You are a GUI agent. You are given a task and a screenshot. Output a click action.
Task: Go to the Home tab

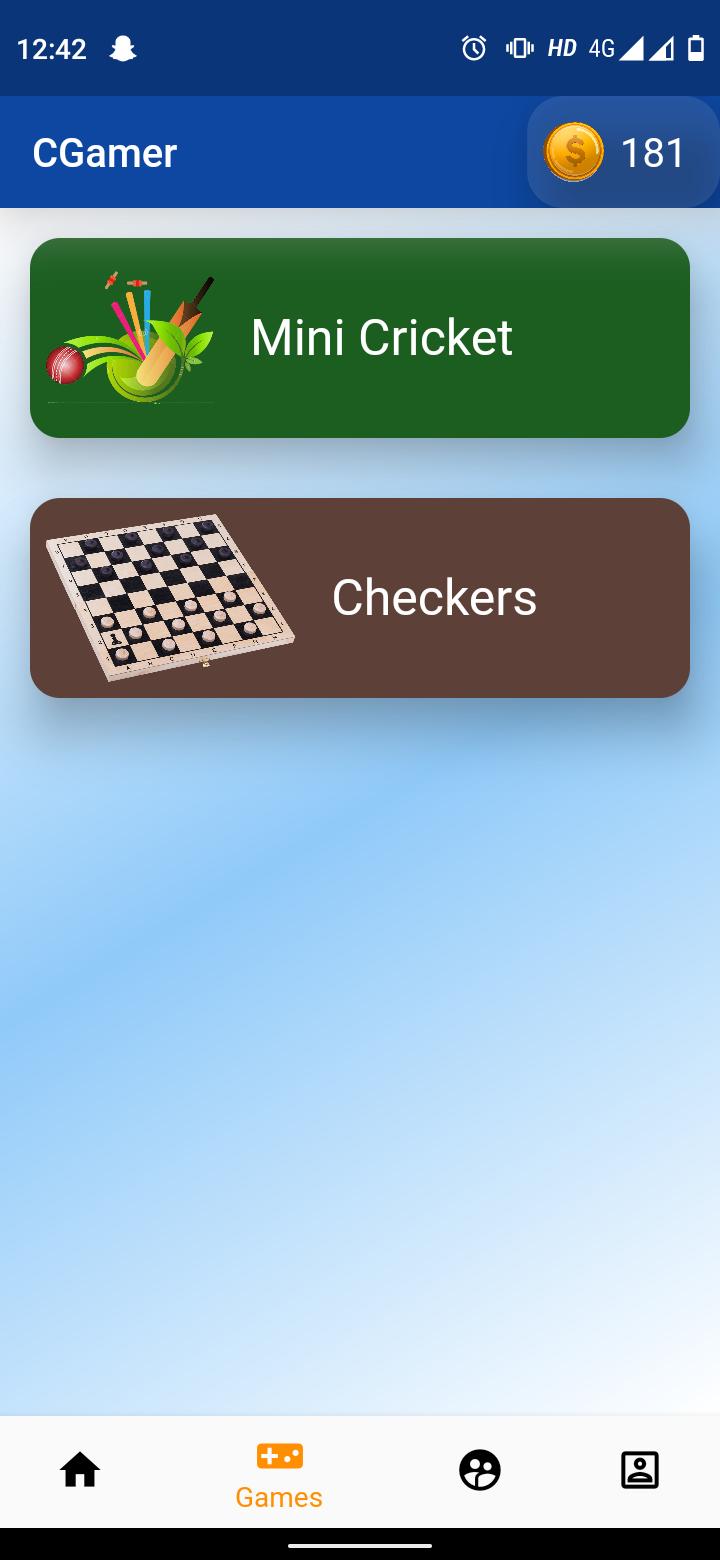[80, 1470]
